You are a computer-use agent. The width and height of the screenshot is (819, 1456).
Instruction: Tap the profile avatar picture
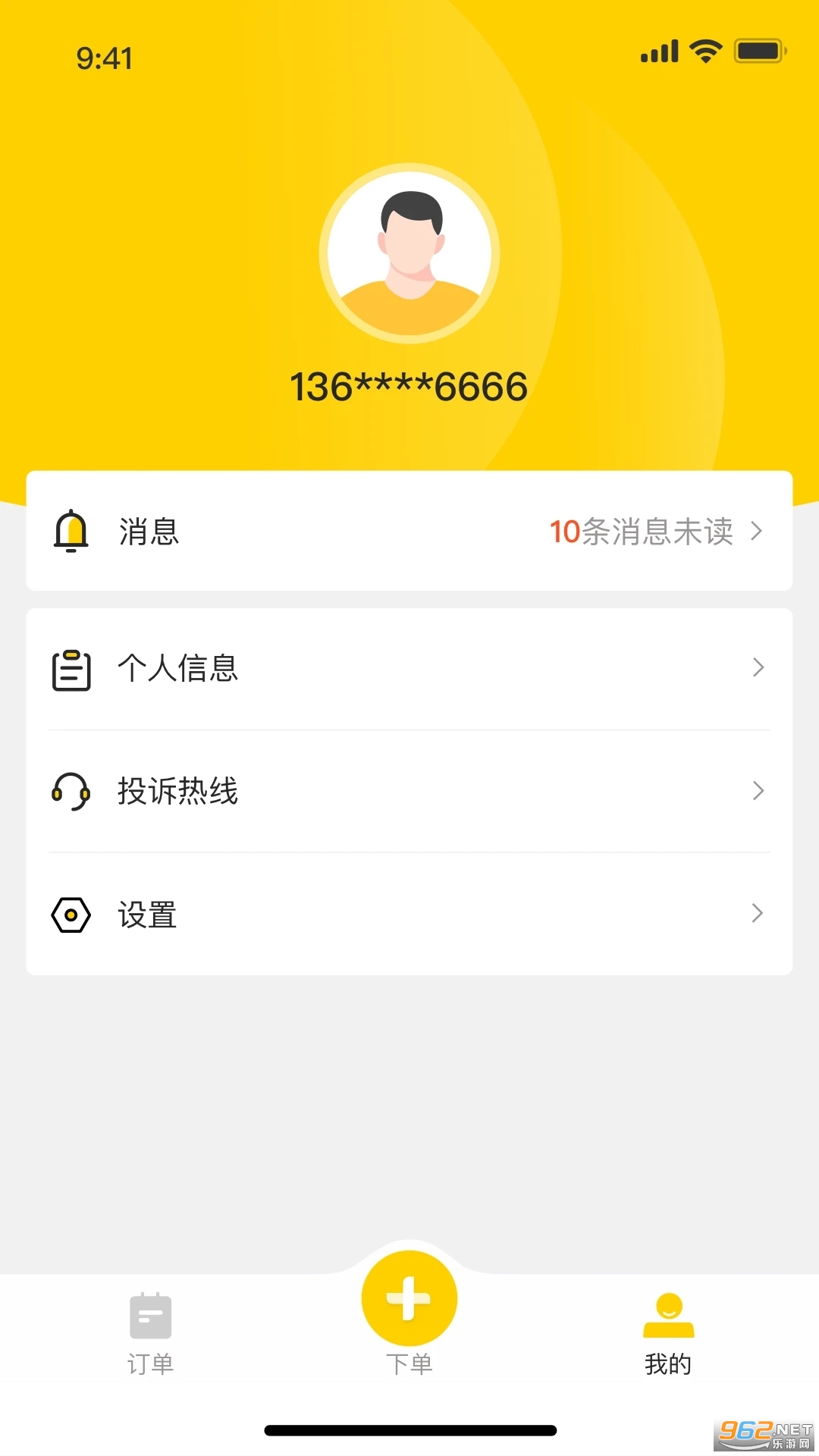pyautogui.click(x=409, y=253)
